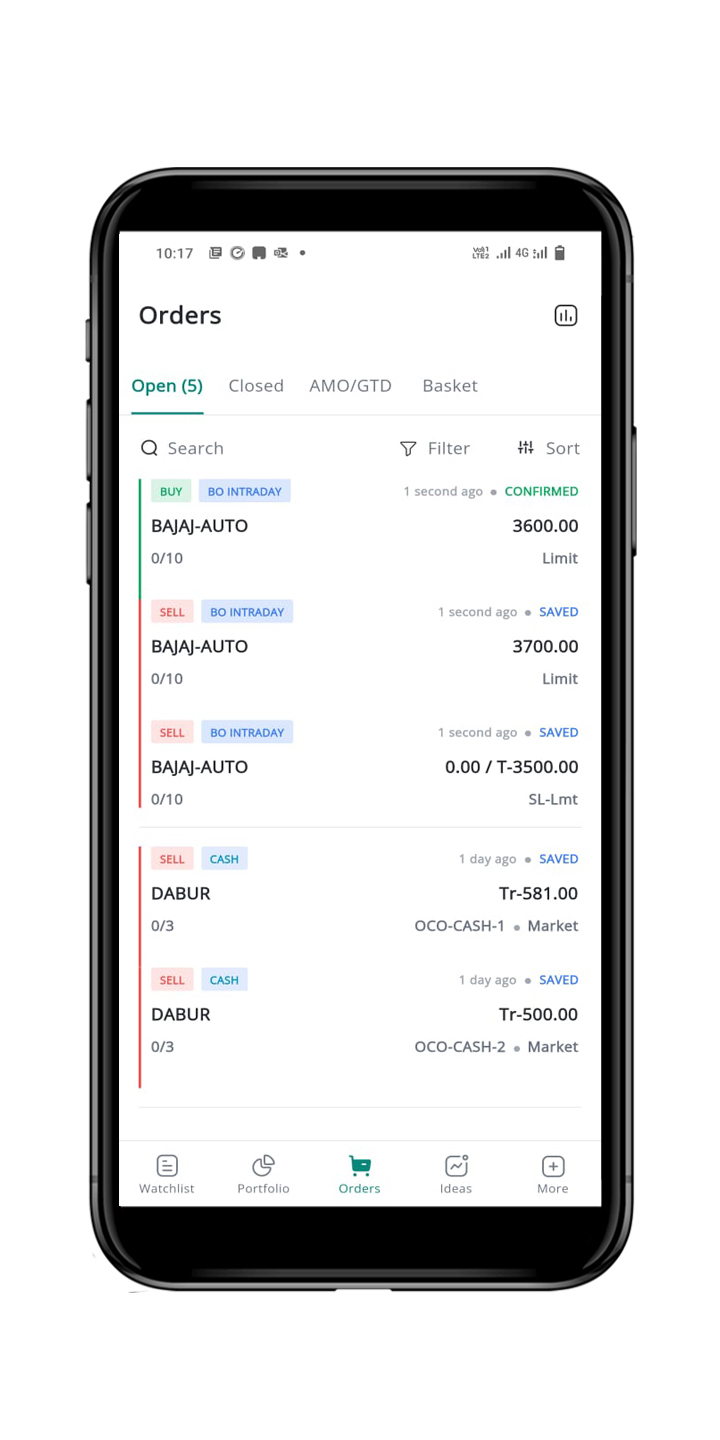Open the DABUR OCO-CASH-2 order

pos(360,1015)
